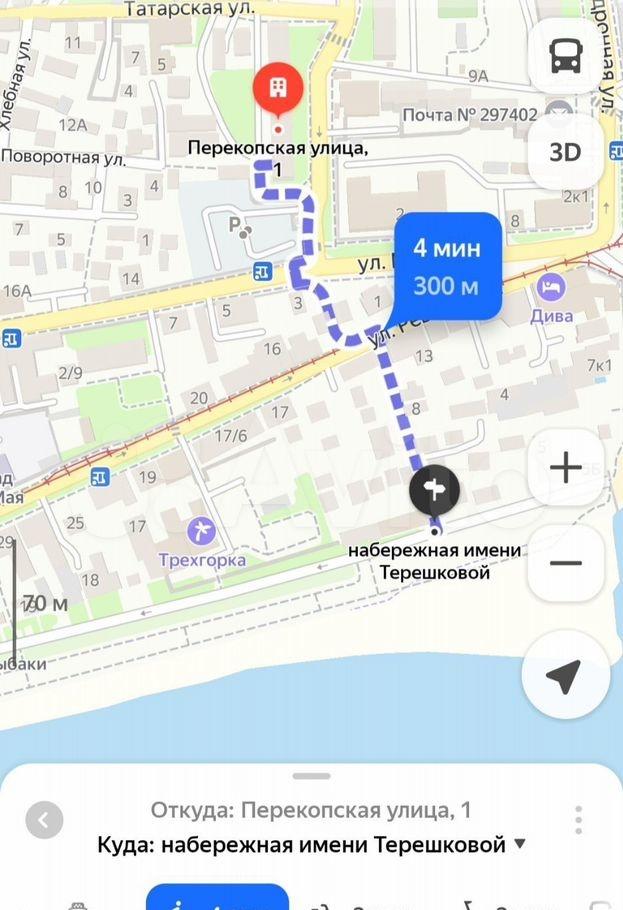Center map on my location
This screenshot has width=623, height=910.
click(x=565, y=676)
